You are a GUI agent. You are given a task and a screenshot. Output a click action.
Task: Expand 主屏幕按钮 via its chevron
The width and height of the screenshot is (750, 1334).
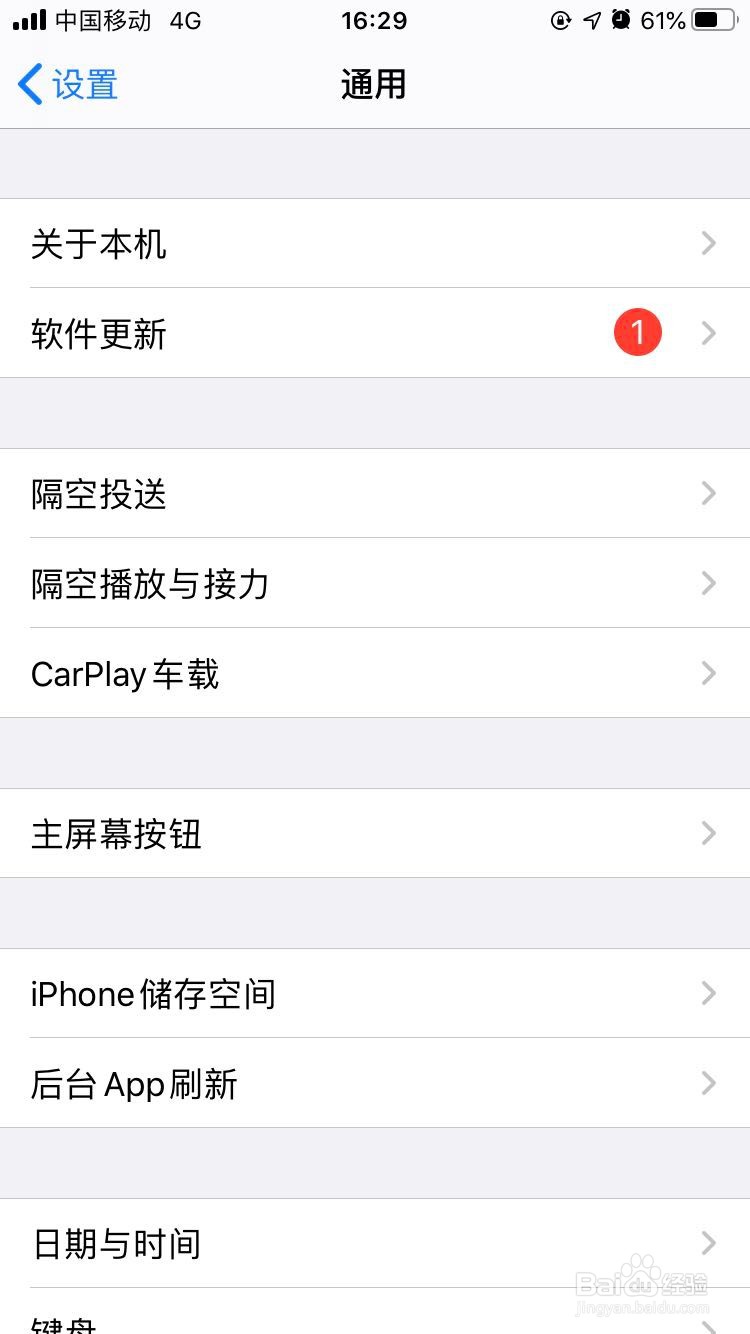tap(708, 833)
